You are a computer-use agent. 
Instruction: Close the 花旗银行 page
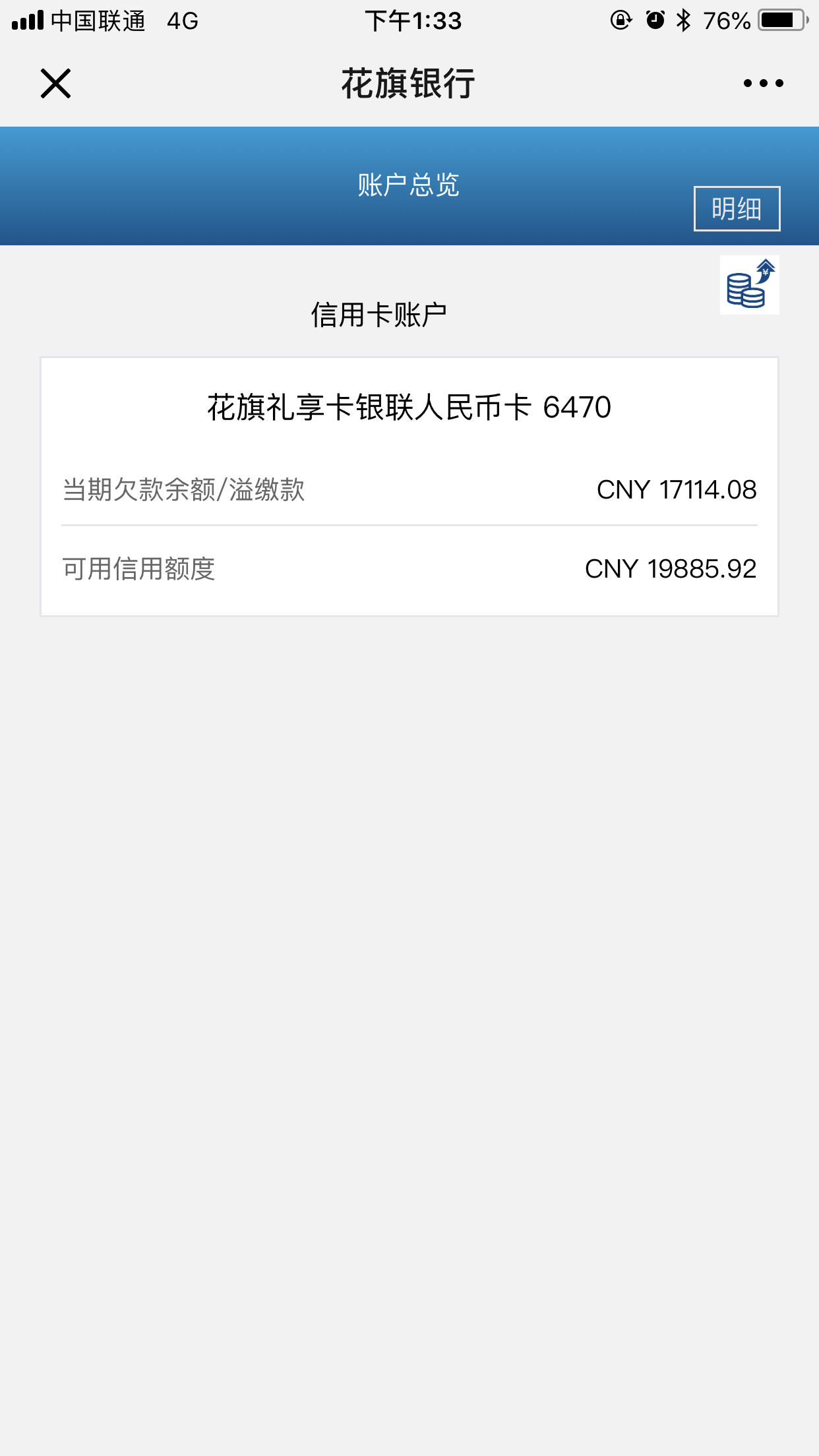click(x=55, y=84)
